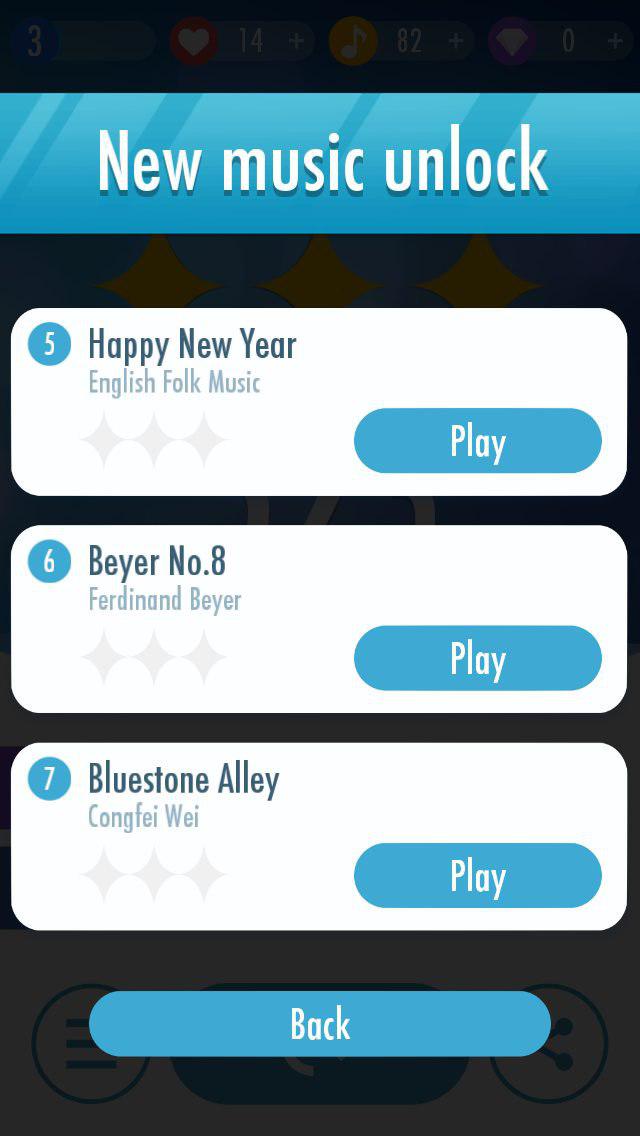Play the Happy New Year song

tap(477, 441)
